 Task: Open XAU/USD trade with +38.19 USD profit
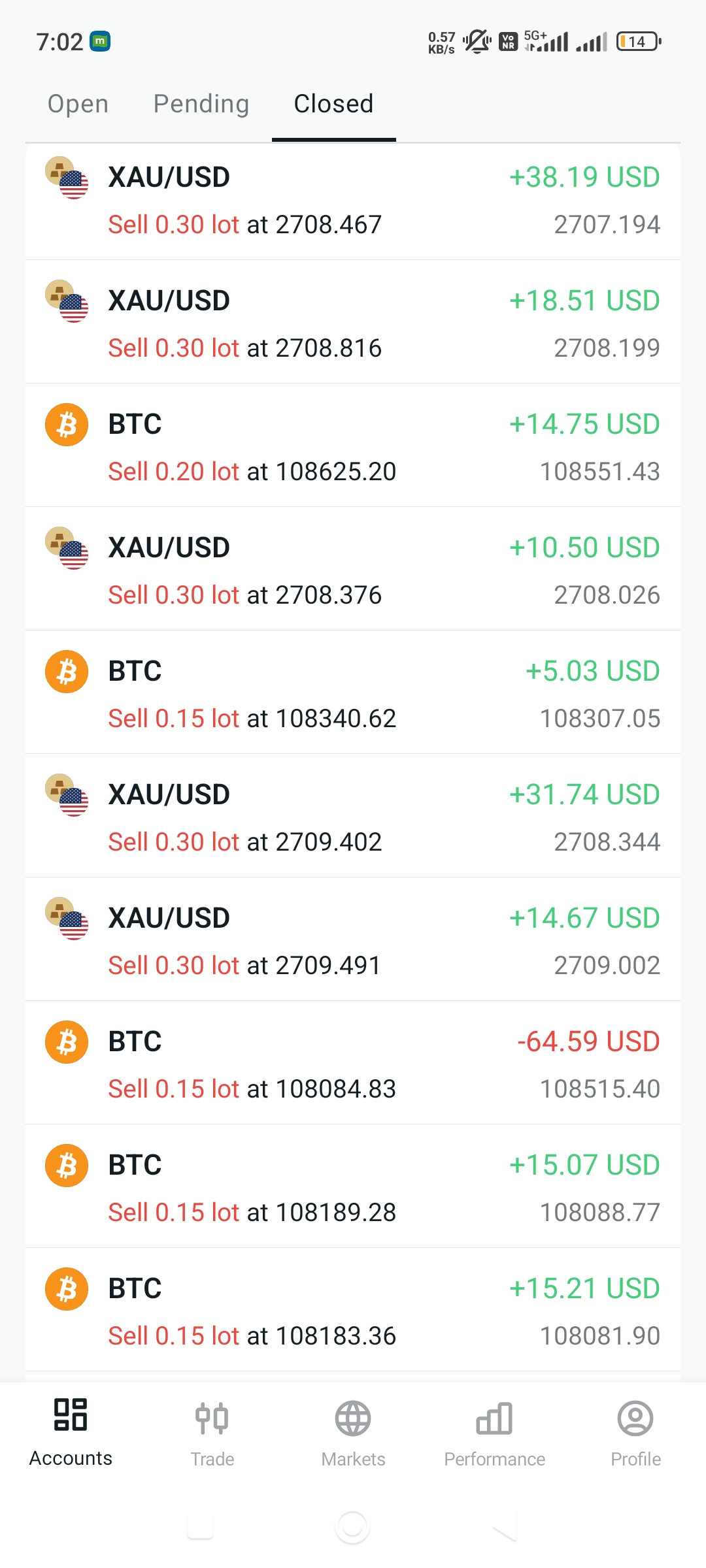pos(353,201)
